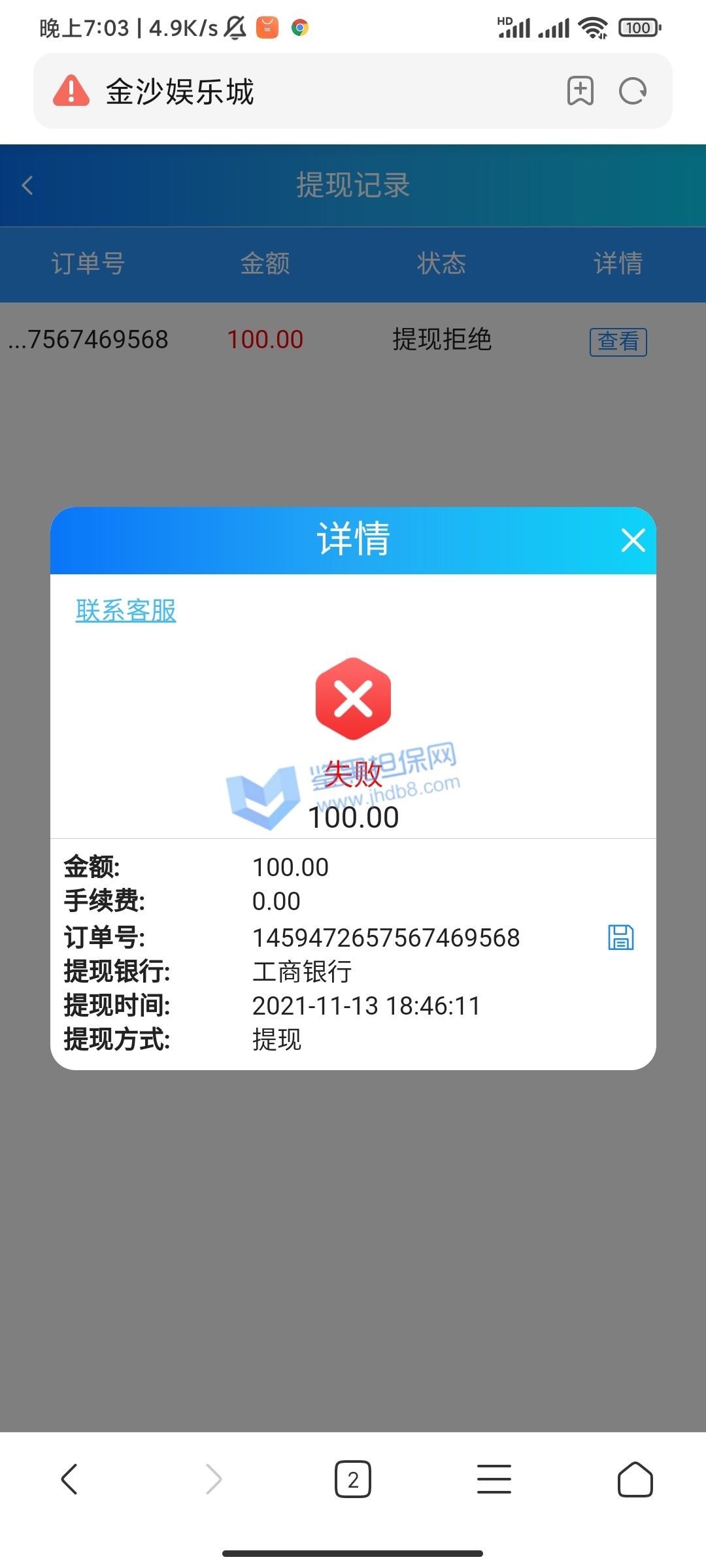Open the browser tab switcher
The height and width of the screenshot is (1568, 706).
click(x=353, y=1479)
